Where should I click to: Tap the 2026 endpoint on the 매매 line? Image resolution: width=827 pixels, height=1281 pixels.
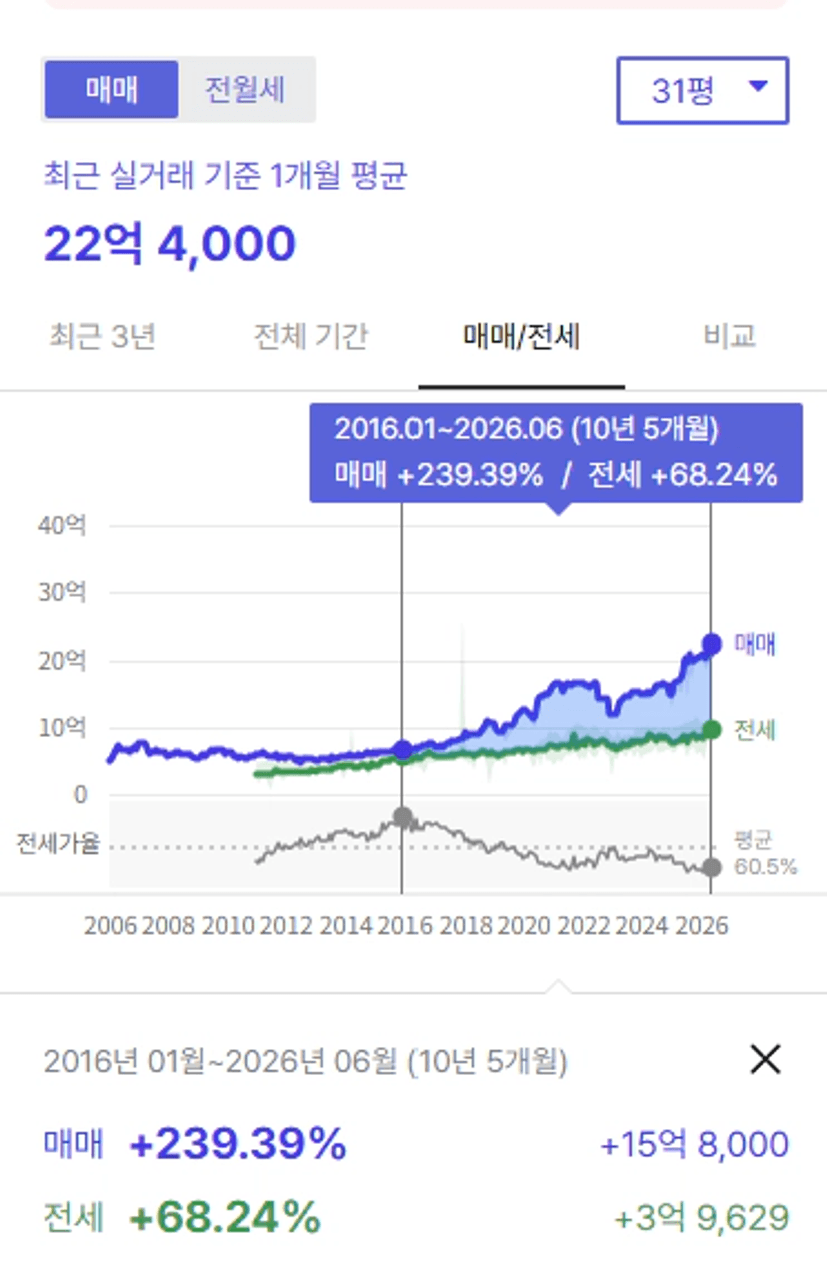711,644
